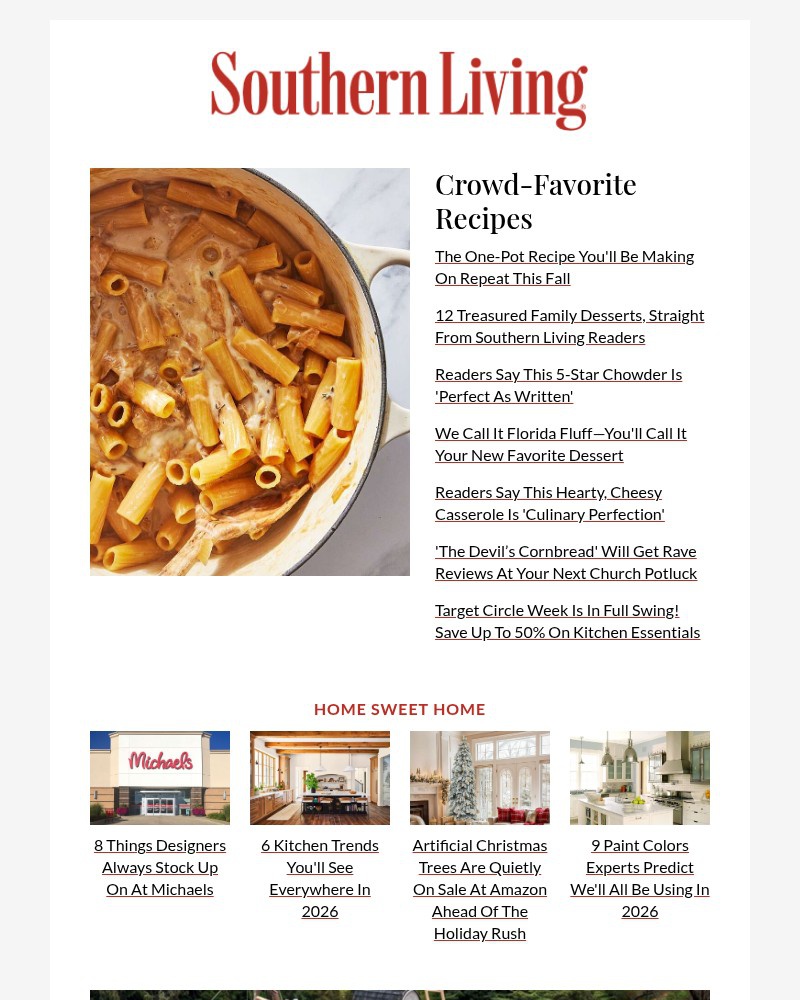Image resolution: width=800 pixels, height=1000 pixels.
Task: View the 12 treasured family desserts article
Action: (x=569, y=325)
